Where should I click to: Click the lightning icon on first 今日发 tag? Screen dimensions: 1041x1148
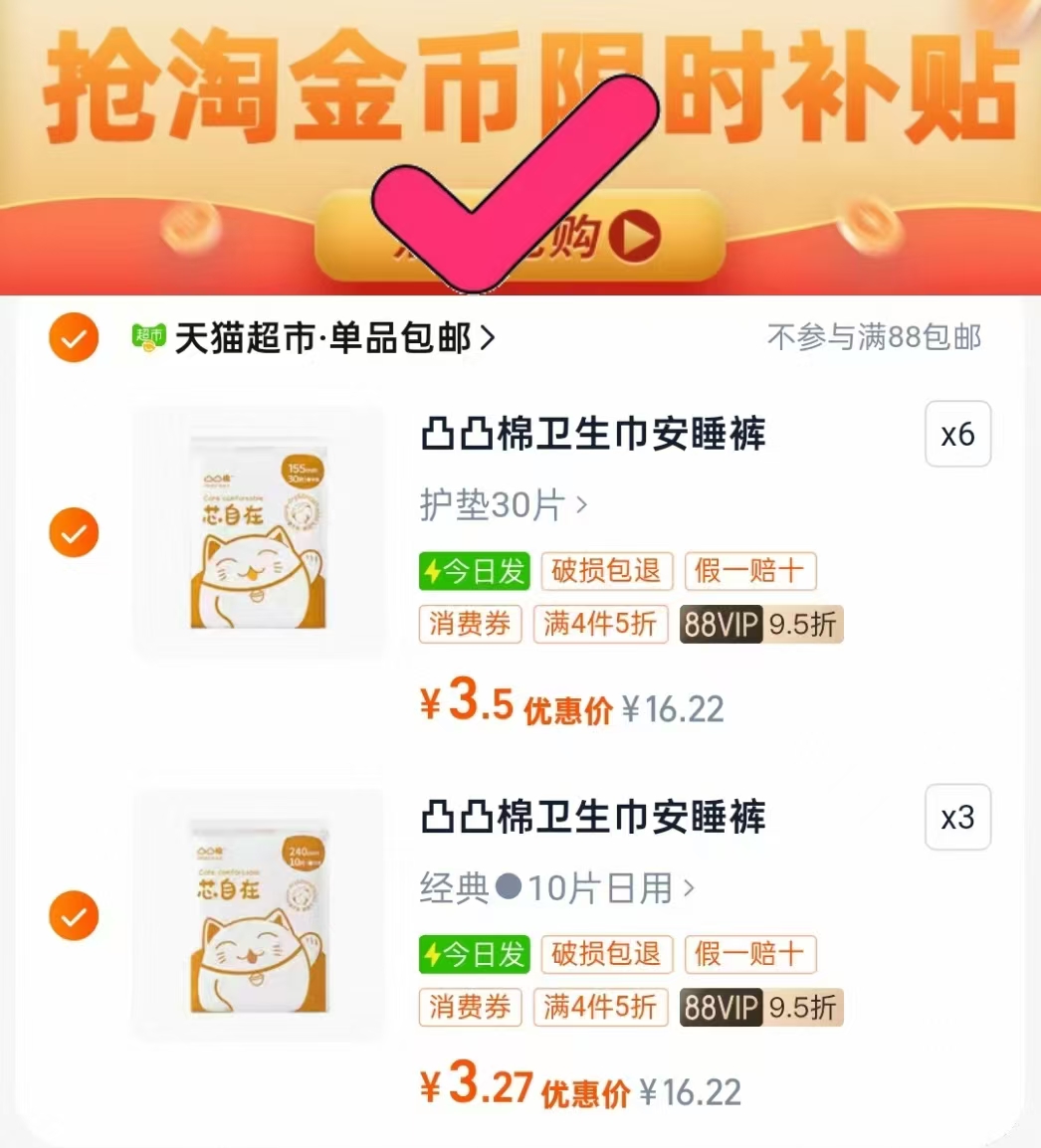point(434,570)
